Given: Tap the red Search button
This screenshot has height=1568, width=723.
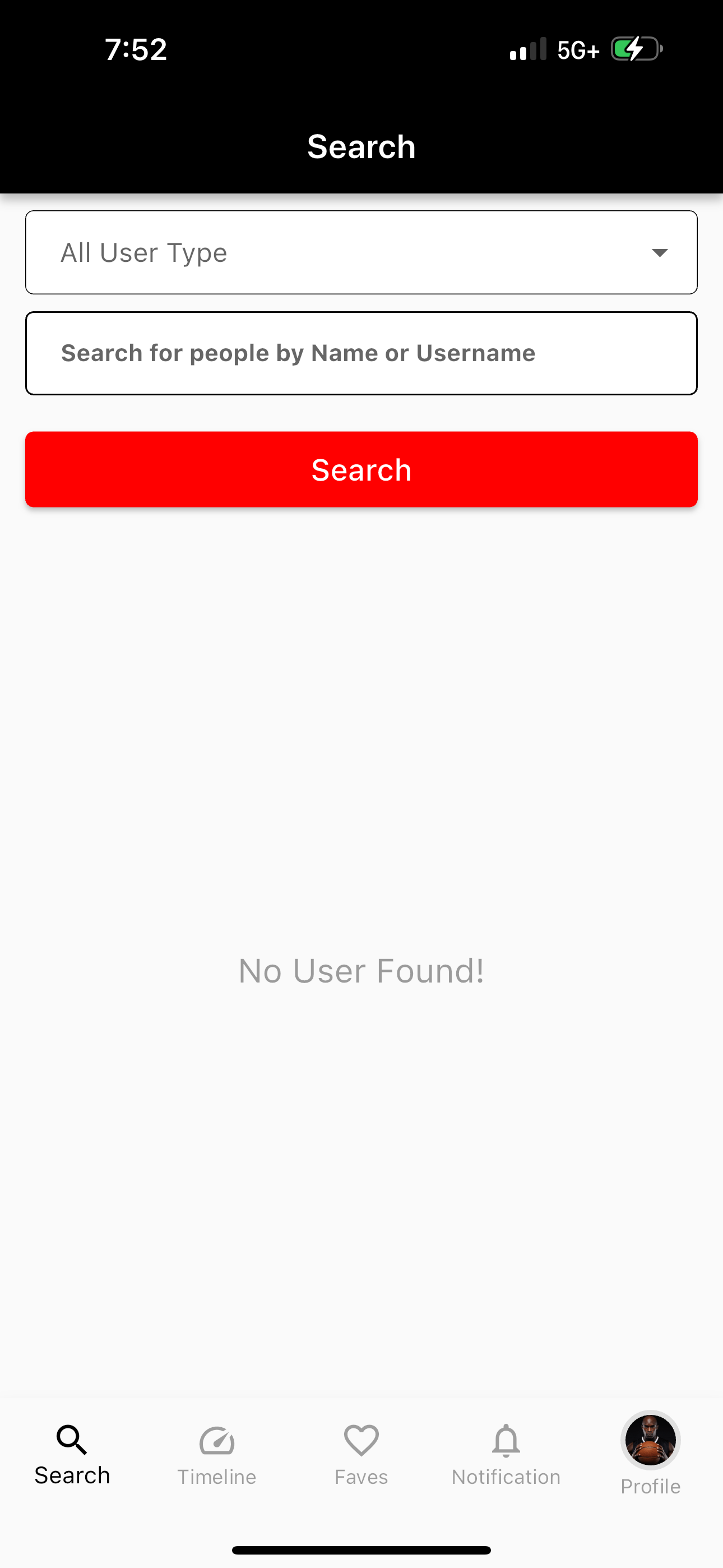Looking at the screenshot, I should point(361,469).
